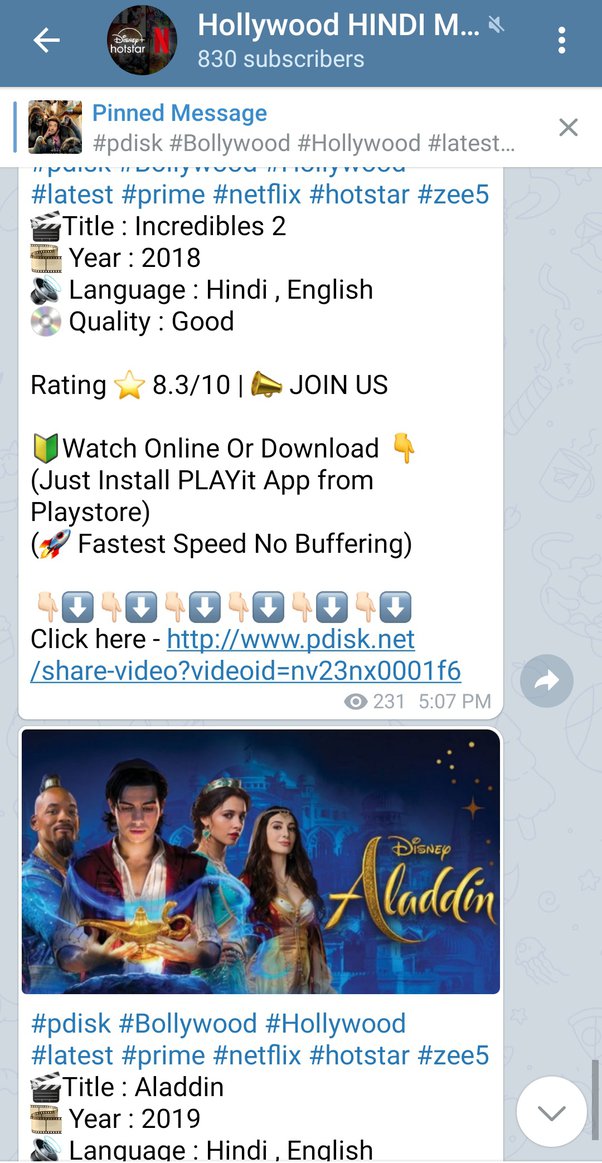Jump to the latest messages
The width and height of the screenshot is (602, 1163).
551,1112
